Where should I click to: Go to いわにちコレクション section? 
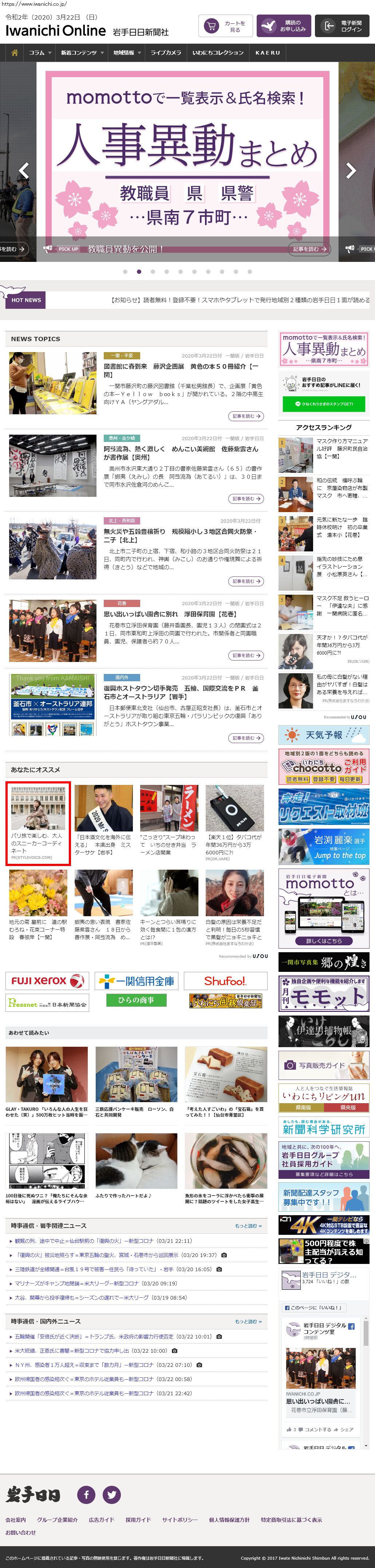coord(218,52)
